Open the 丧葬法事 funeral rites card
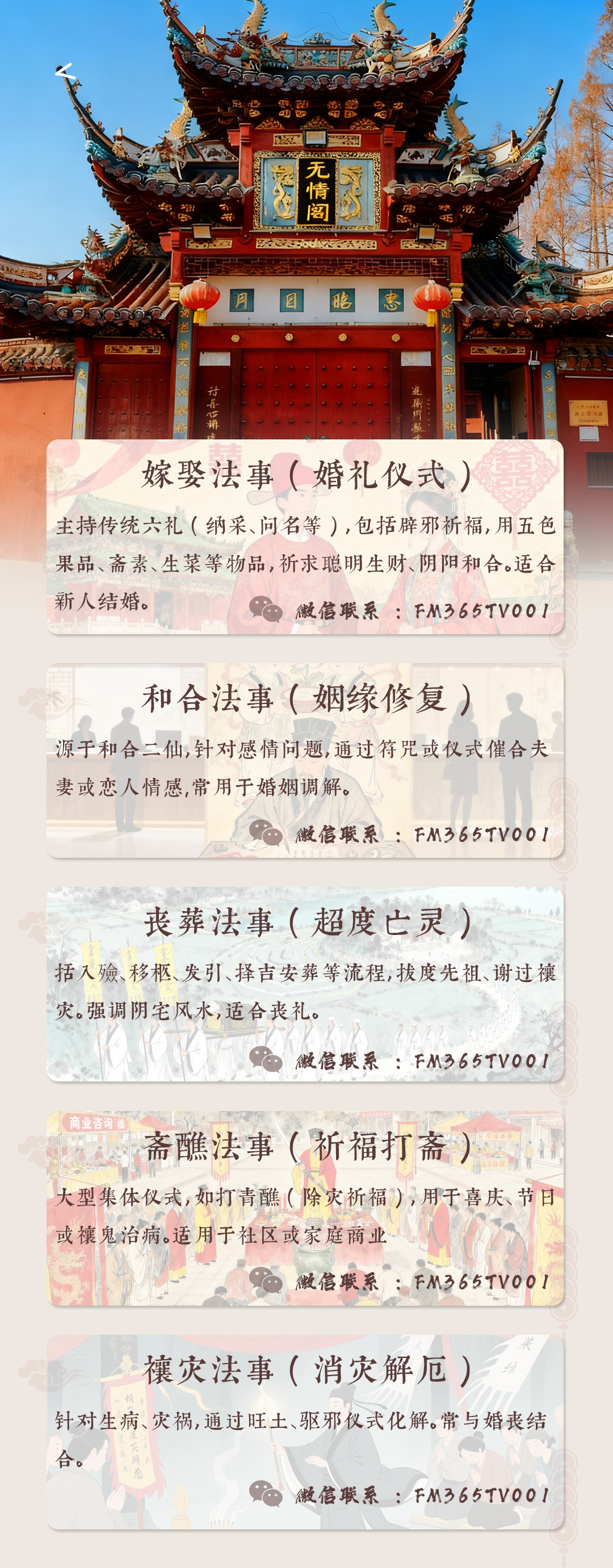The width and height of the screenshot is (613, 1568). (305, 984)
